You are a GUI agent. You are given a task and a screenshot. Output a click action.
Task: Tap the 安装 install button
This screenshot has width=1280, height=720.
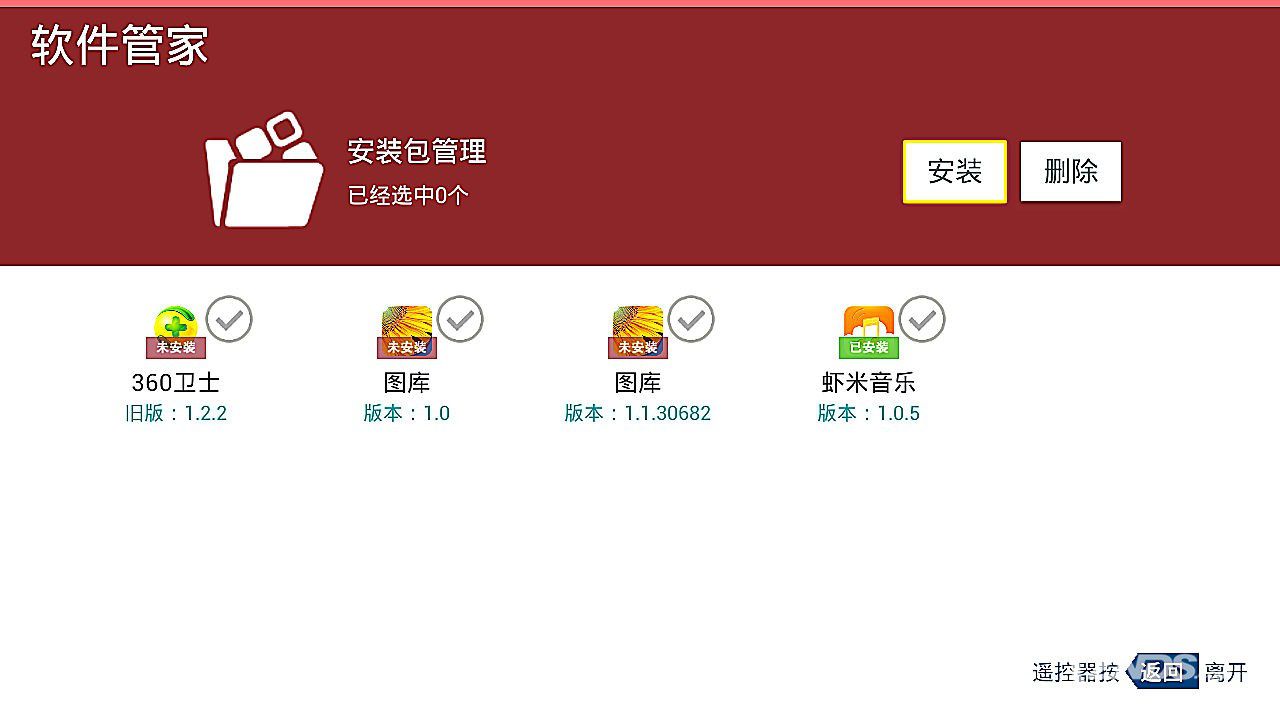coord(954,172)
